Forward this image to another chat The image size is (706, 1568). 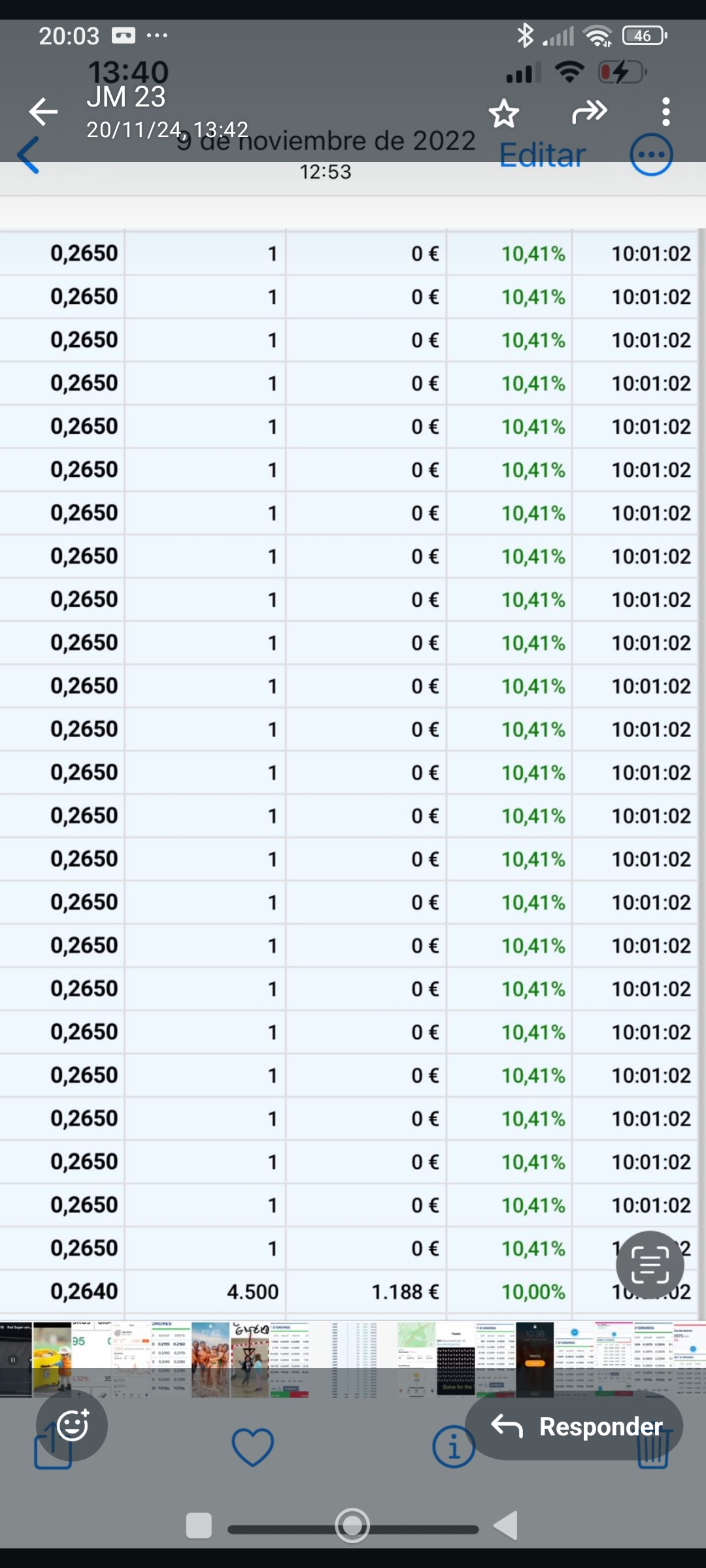(590, 112)
